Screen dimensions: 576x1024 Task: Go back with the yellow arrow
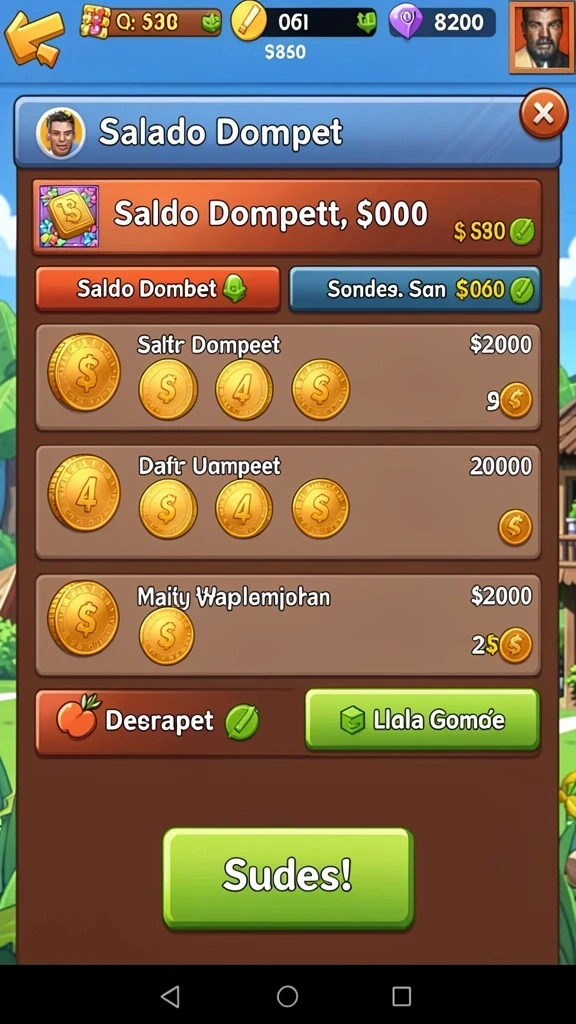point(34,37)
